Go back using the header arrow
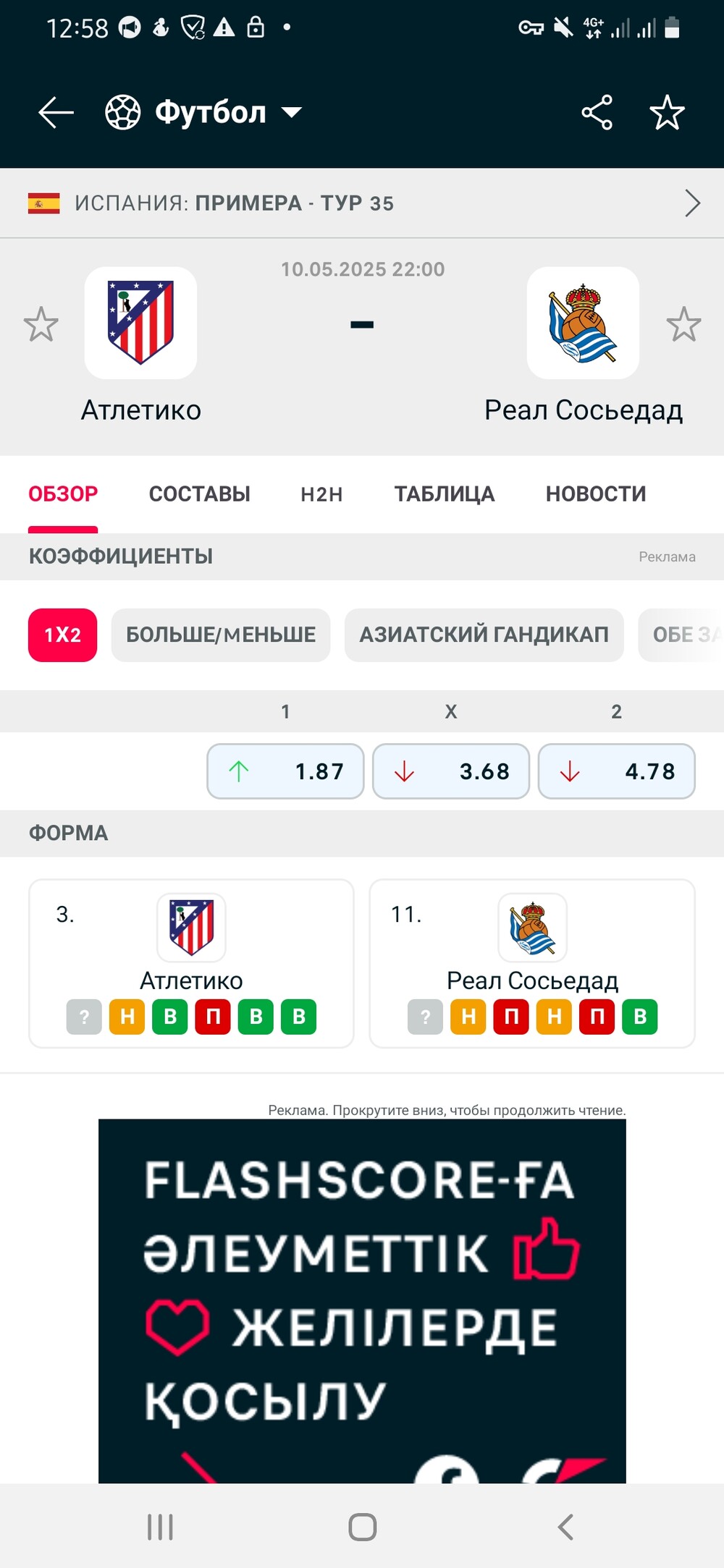 56,113
